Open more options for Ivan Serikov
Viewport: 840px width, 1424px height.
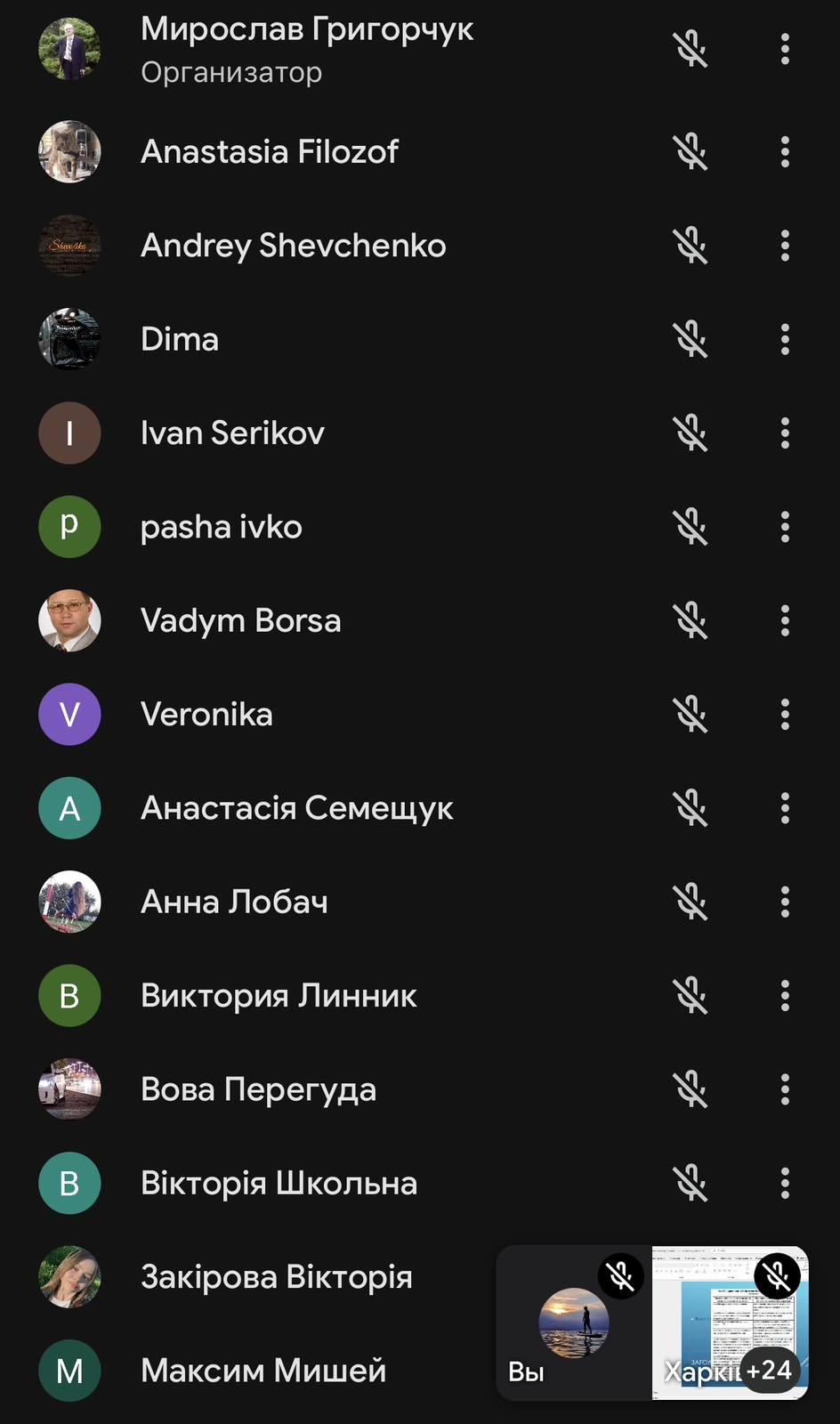coord(785,433)
